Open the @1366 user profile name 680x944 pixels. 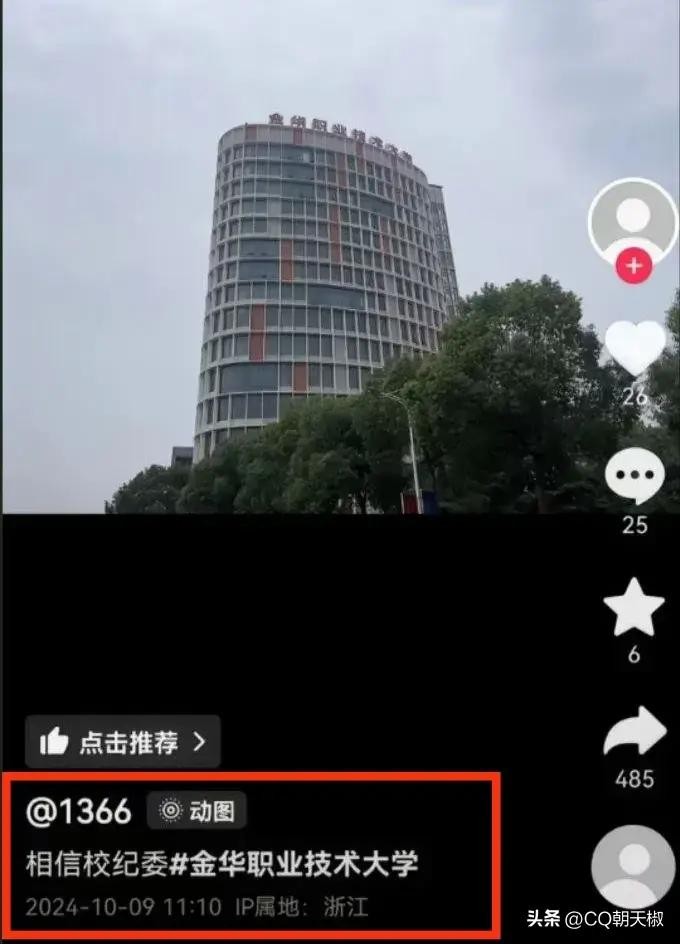(79, 811)
